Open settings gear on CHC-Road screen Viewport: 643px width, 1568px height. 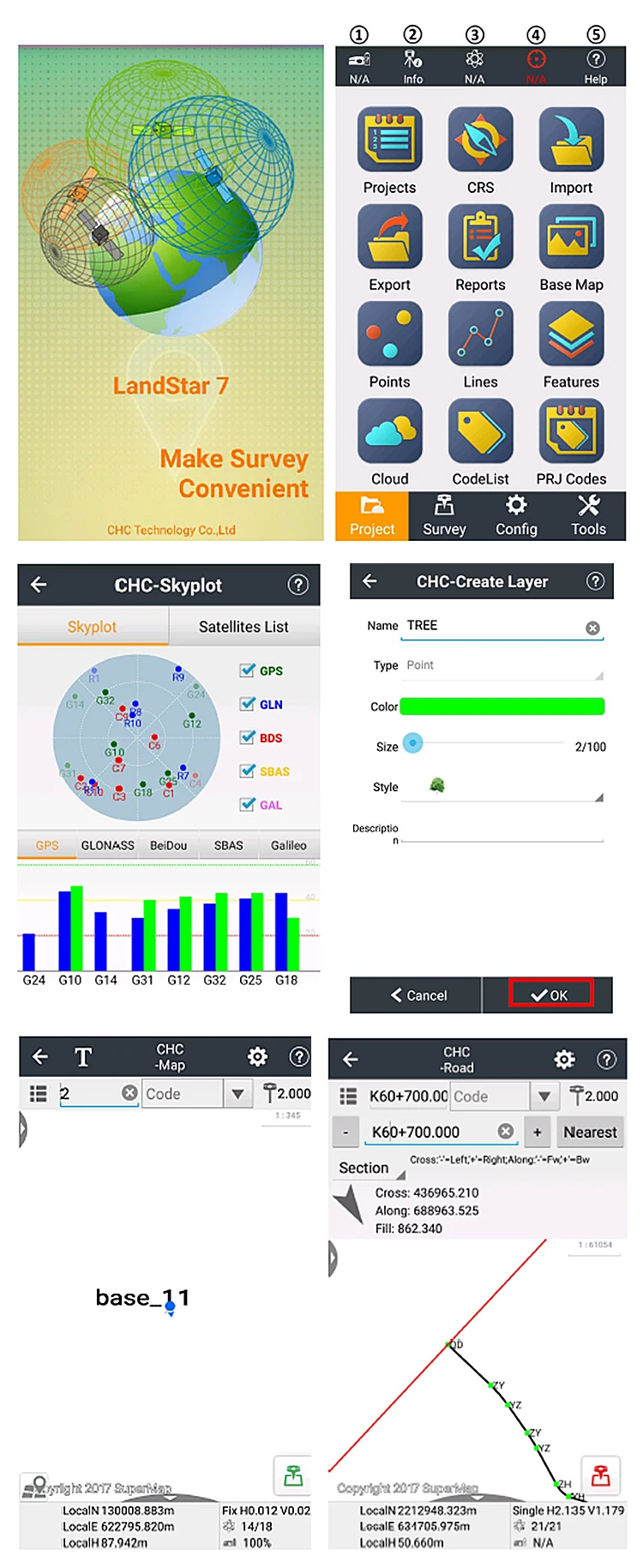pos(564,1059)
